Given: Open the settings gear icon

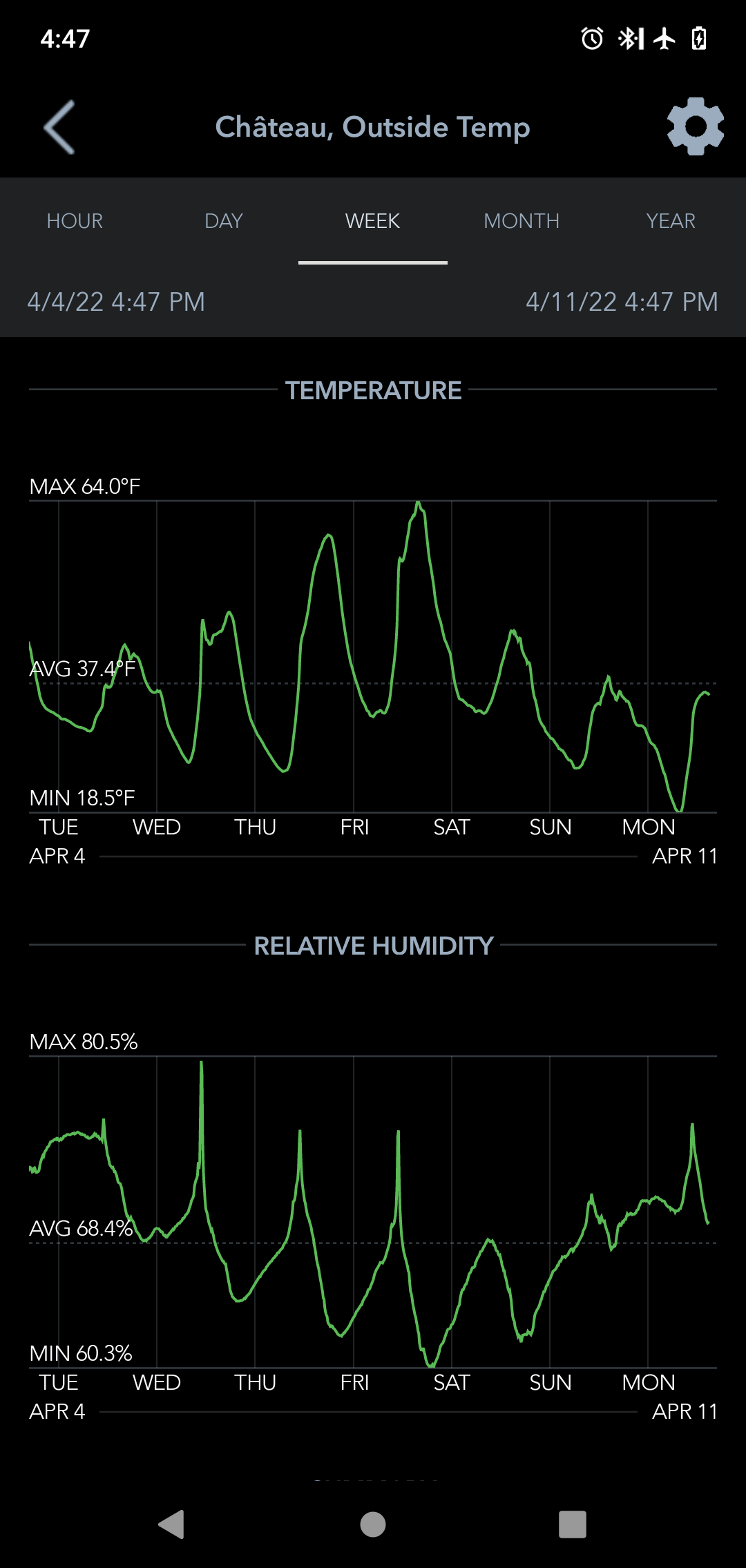Looking at the screenshot, I should click(x=695, y=126).
